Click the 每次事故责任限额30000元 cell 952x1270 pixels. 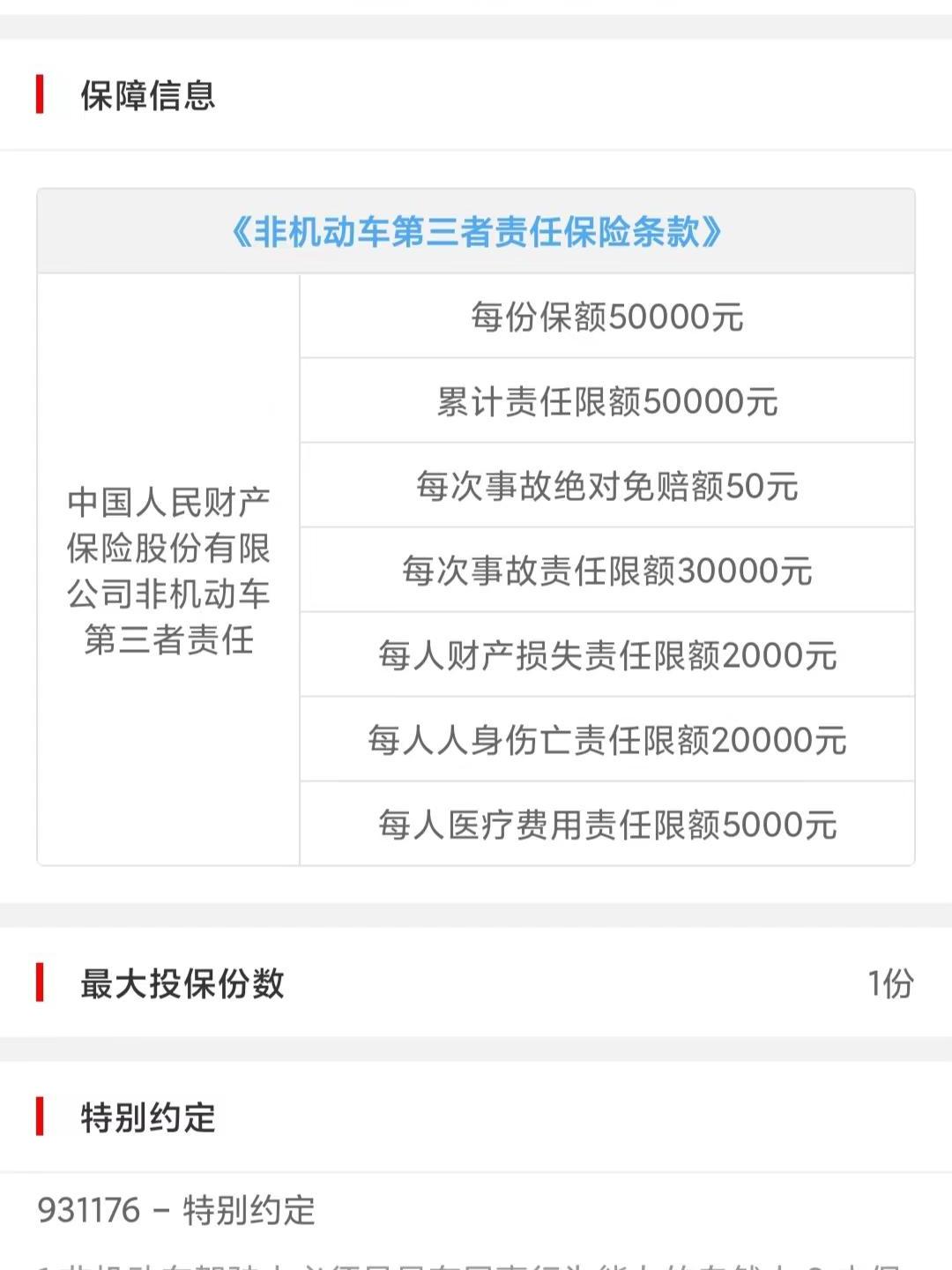pyautogui.click(x=608, y=571)
